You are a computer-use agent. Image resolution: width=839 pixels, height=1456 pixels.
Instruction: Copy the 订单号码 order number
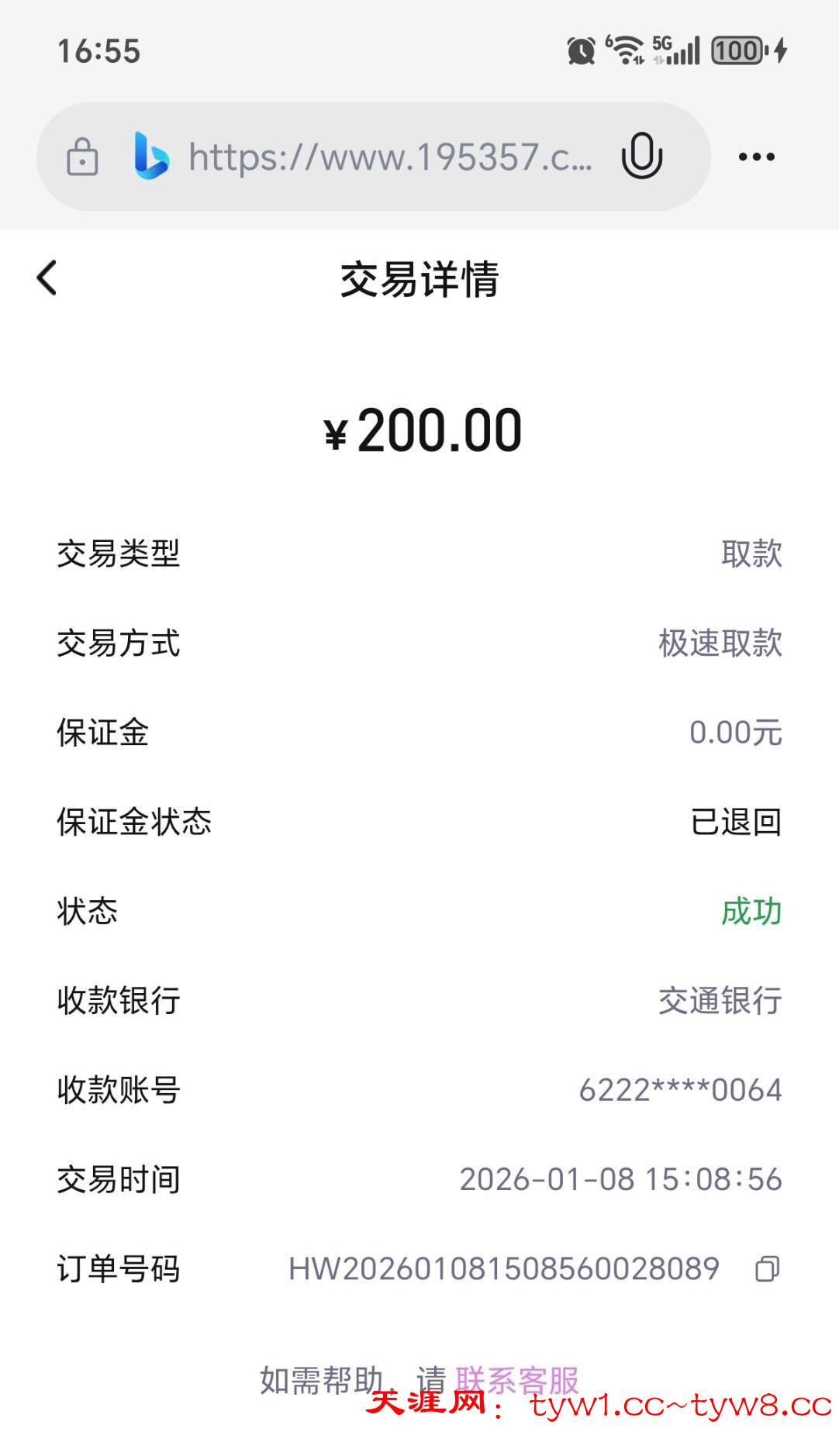click(767, 1269)
